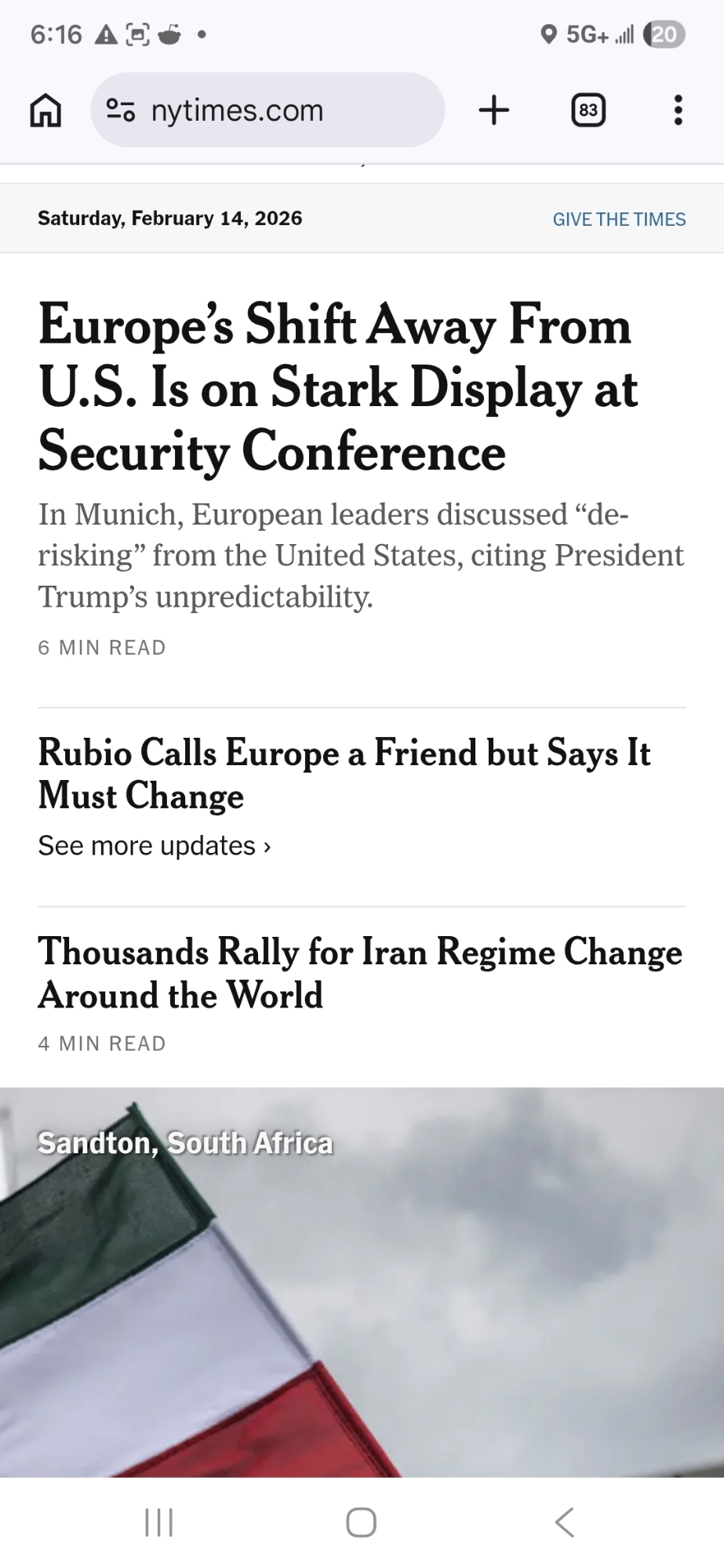Tap the nytimes.com address bar
This screenshot has height=1568, width=724.
(267, 111)
